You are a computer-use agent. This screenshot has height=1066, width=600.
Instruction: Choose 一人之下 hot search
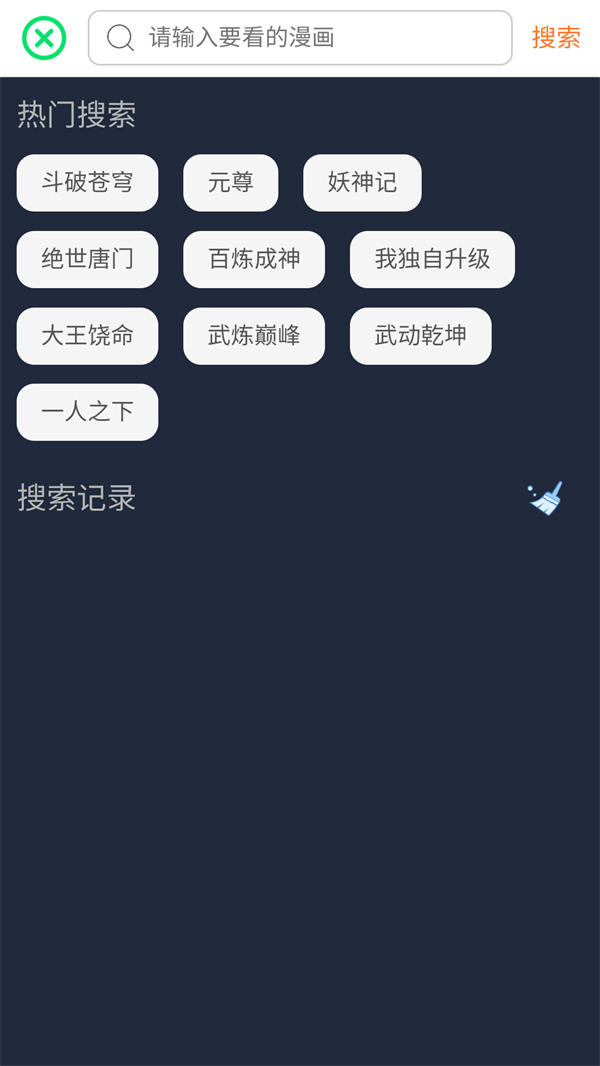(87, 412)
